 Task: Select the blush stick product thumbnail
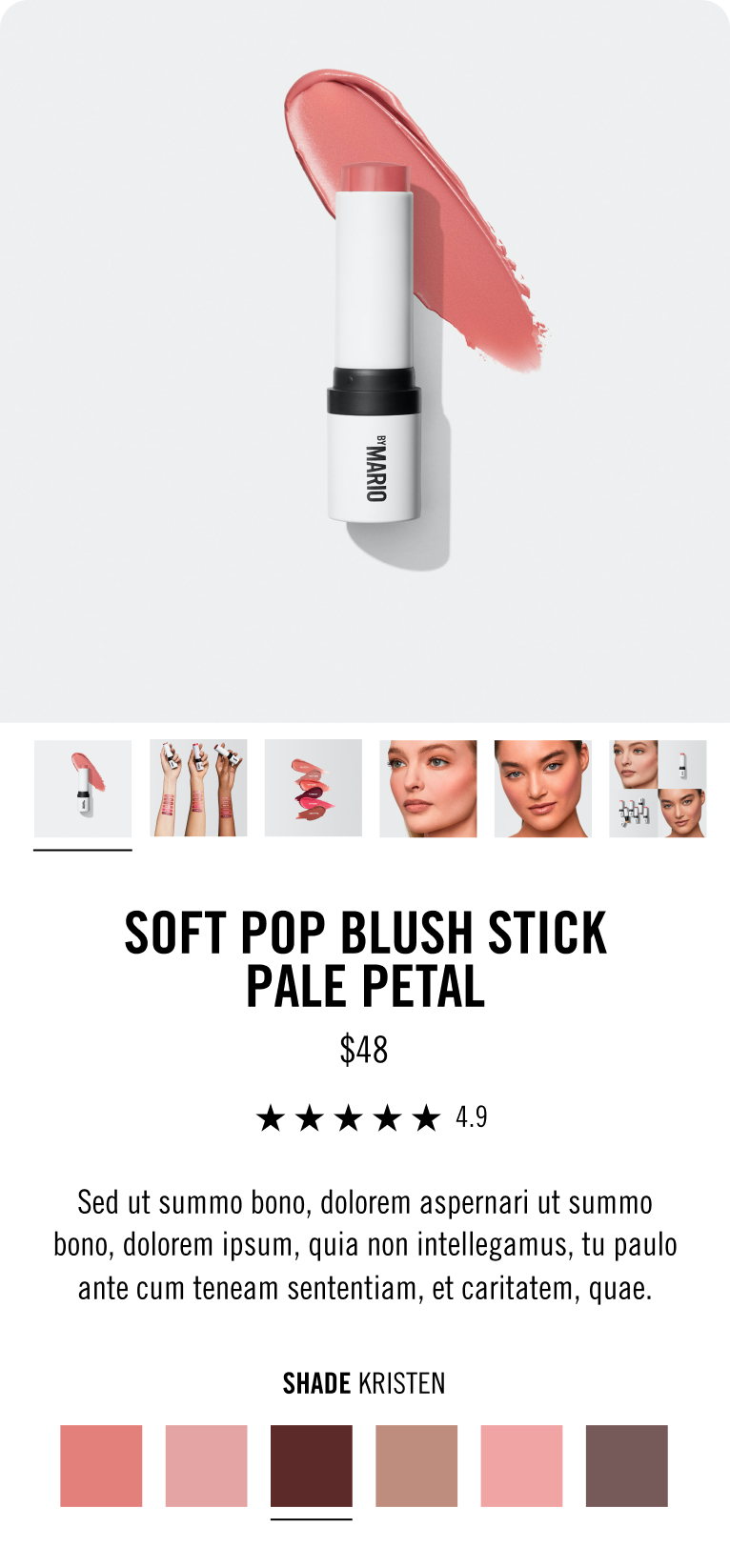[83, 789]
